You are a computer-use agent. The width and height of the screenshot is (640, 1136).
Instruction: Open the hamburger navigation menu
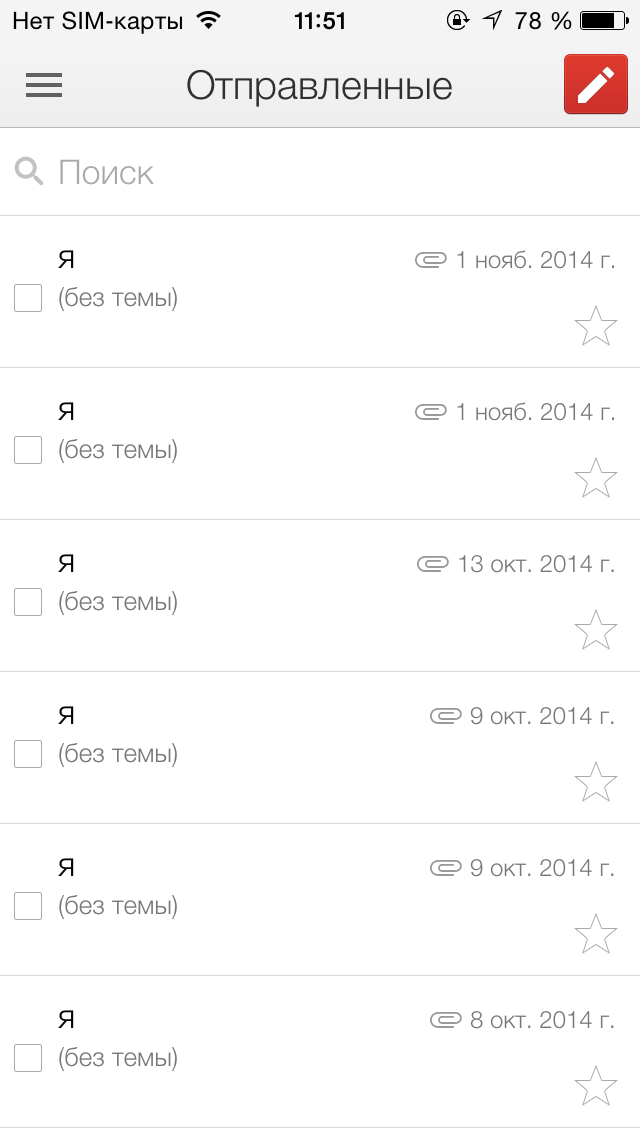[x=44, y=85]
